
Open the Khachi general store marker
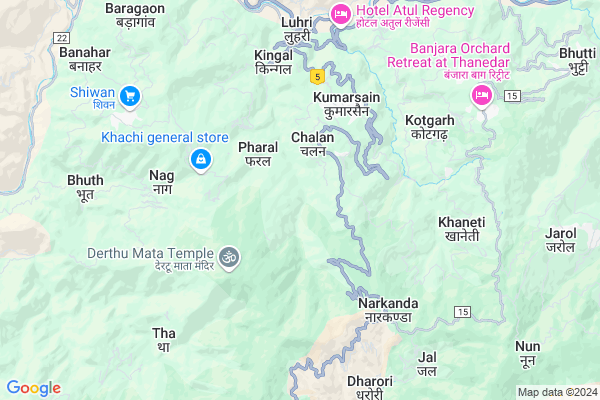(x=201, y=158)
